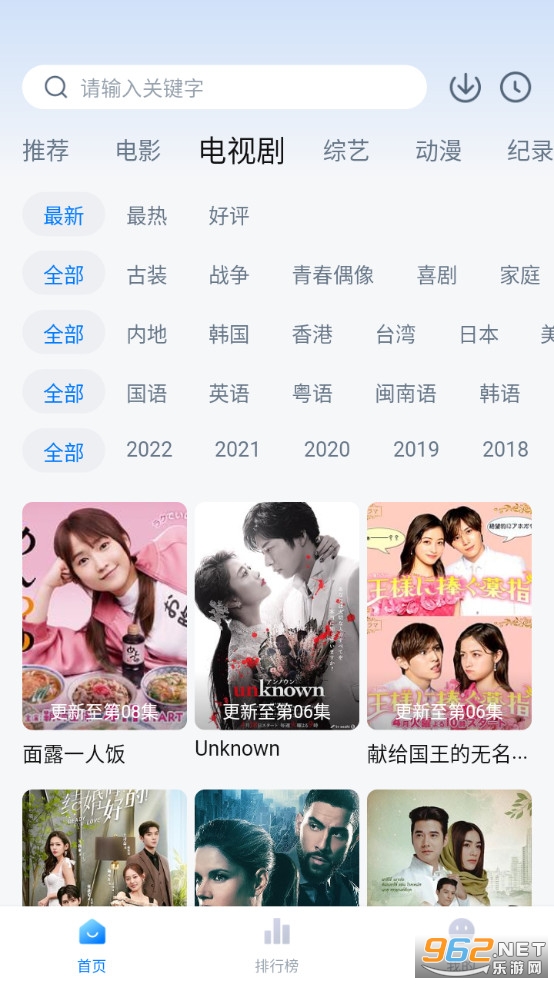Viewport: 554px width, 984px height.
Task: Go to the 首页 tab
Action: (92, 945)
